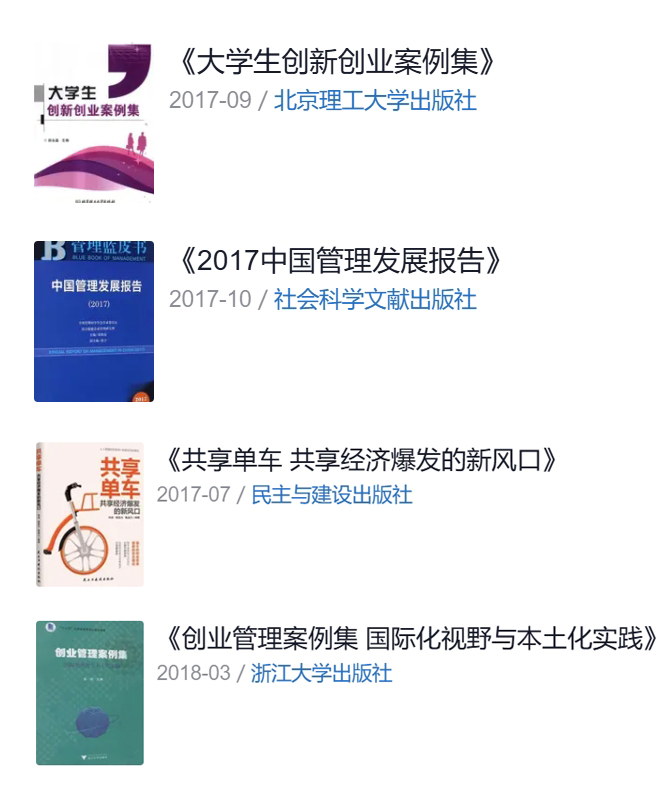Go to the 浙江大学出版社 publisher link

click(x=321, y=673)
